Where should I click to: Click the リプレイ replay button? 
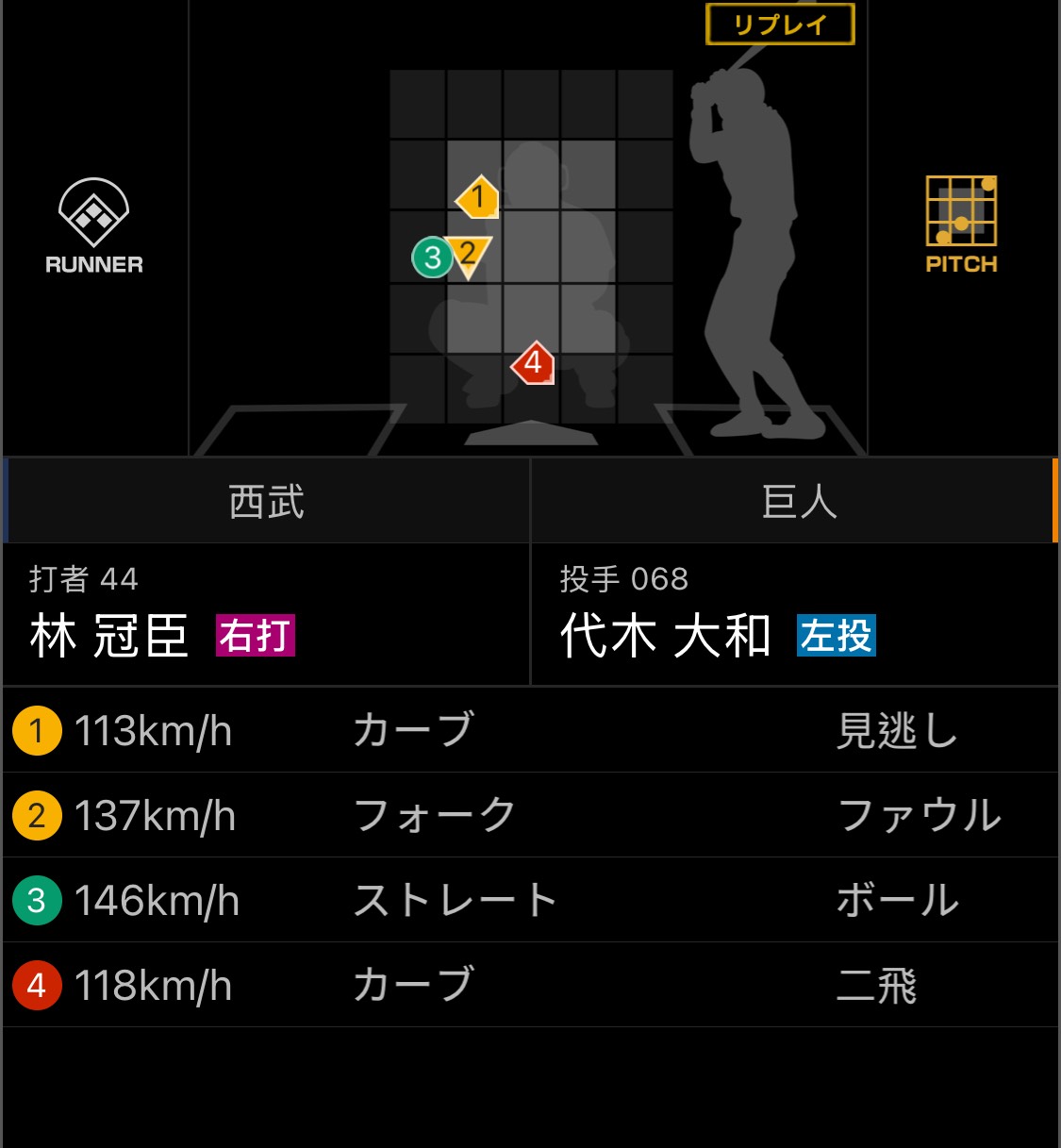[780, 25]
